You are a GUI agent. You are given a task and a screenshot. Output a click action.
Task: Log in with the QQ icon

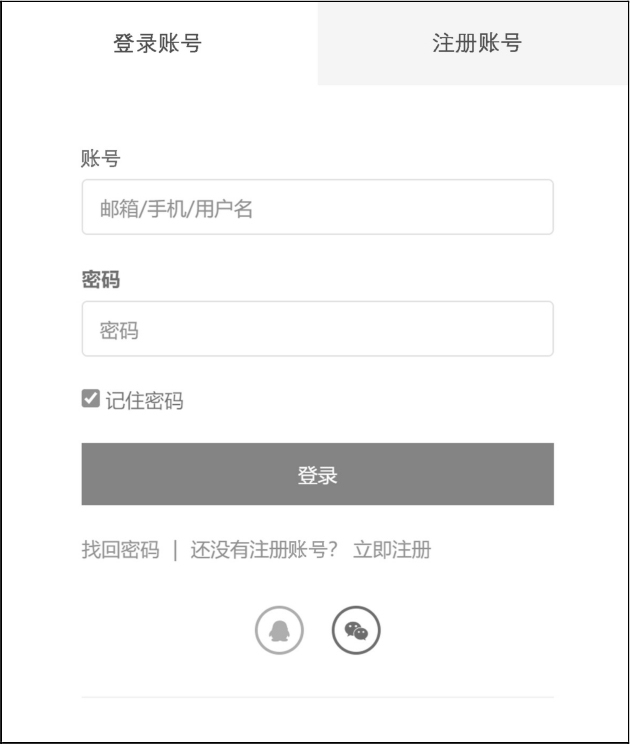pos(279,630)
